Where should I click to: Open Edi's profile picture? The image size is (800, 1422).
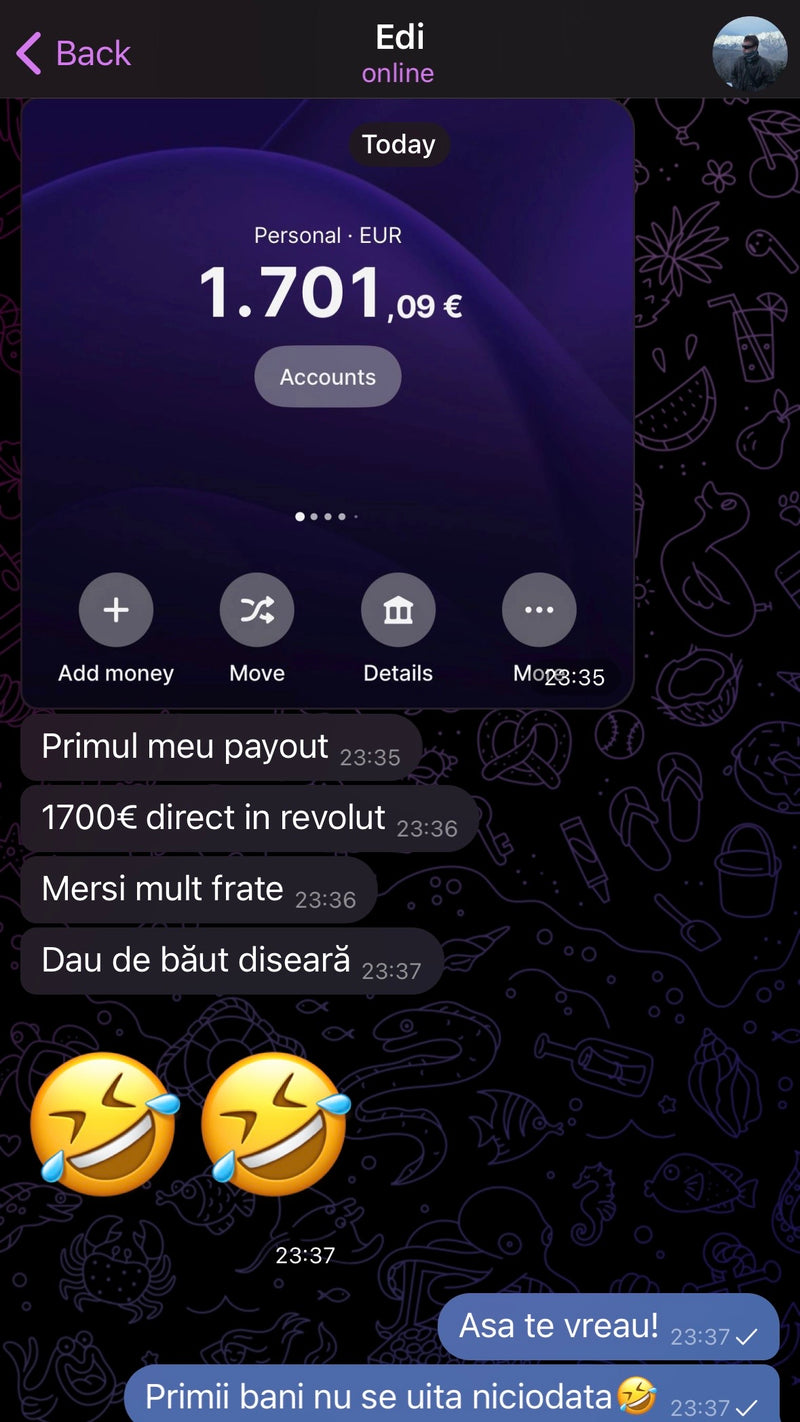point(749,53)
